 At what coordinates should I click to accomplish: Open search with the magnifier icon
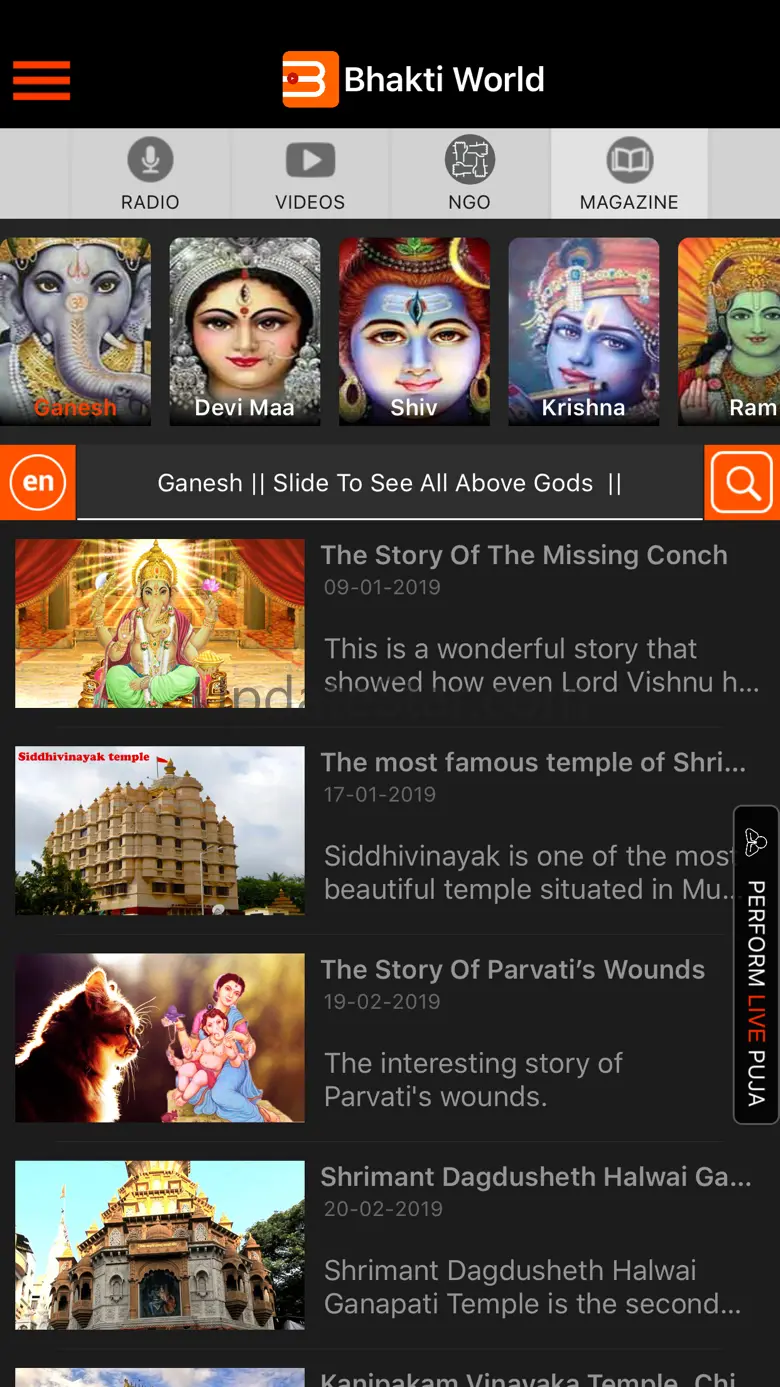pyautogui.click(x=742, y=483)
